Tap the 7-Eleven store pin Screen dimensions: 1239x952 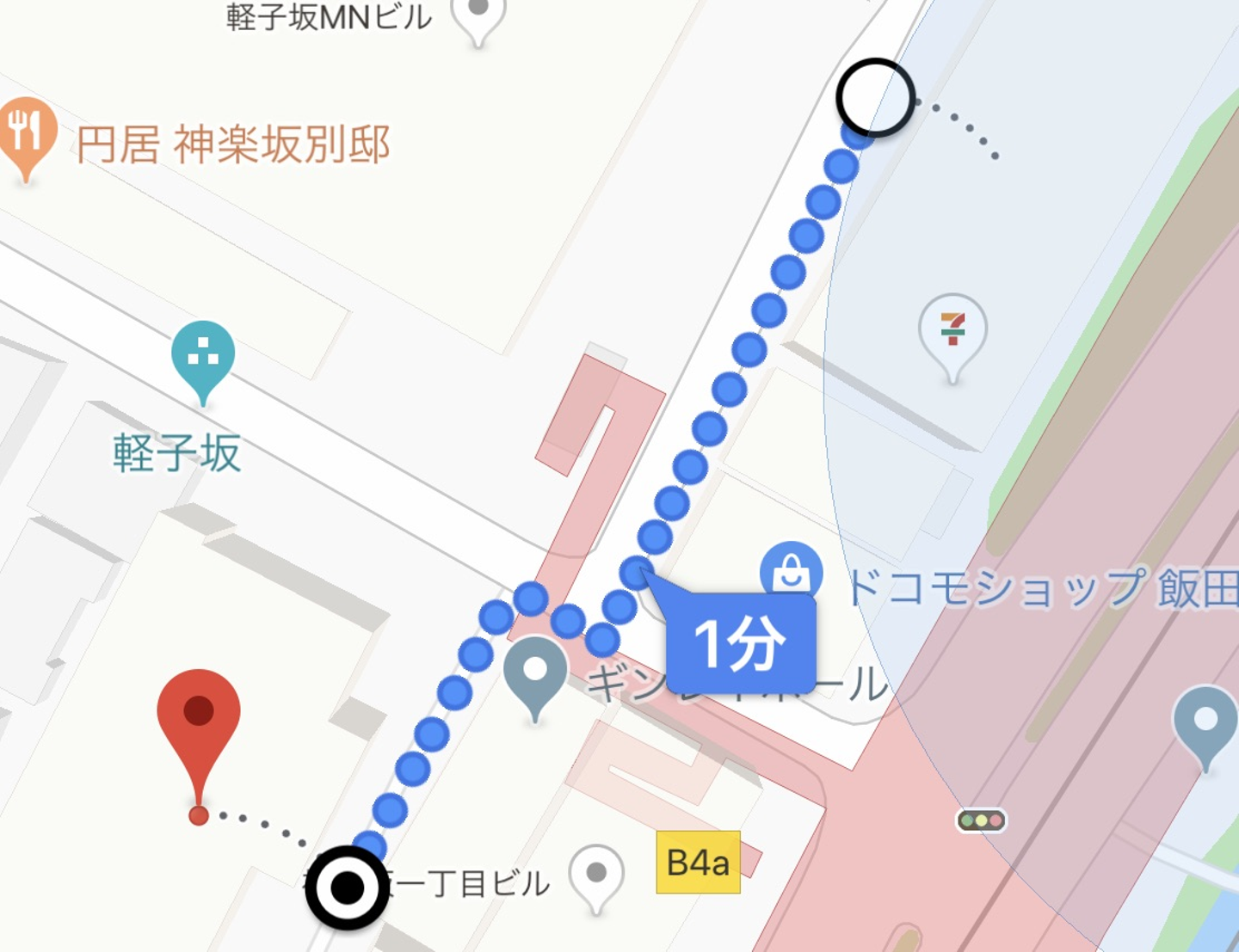(952, 331)
